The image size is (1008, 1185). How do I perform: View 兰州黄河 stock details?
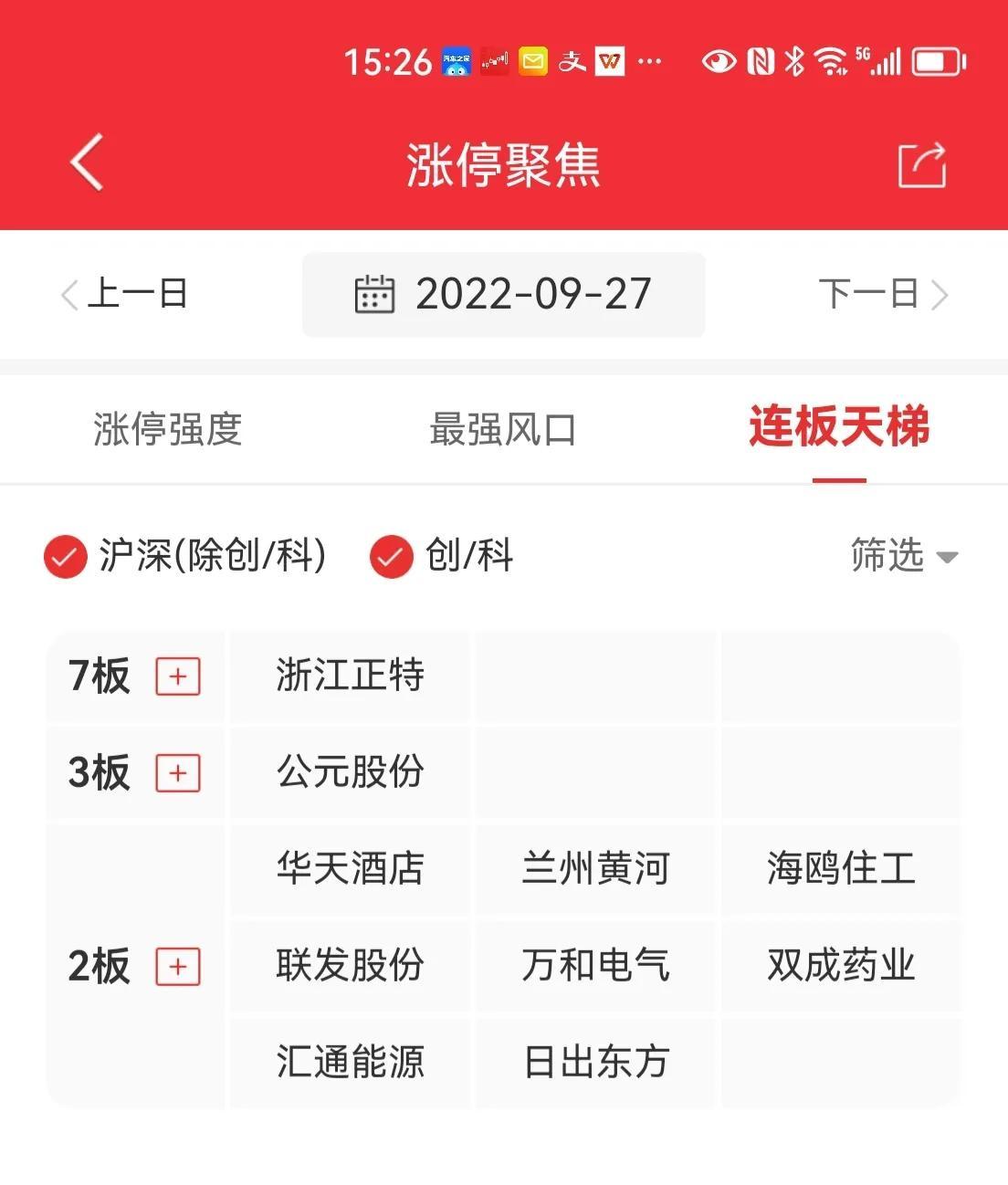(595, 868)
